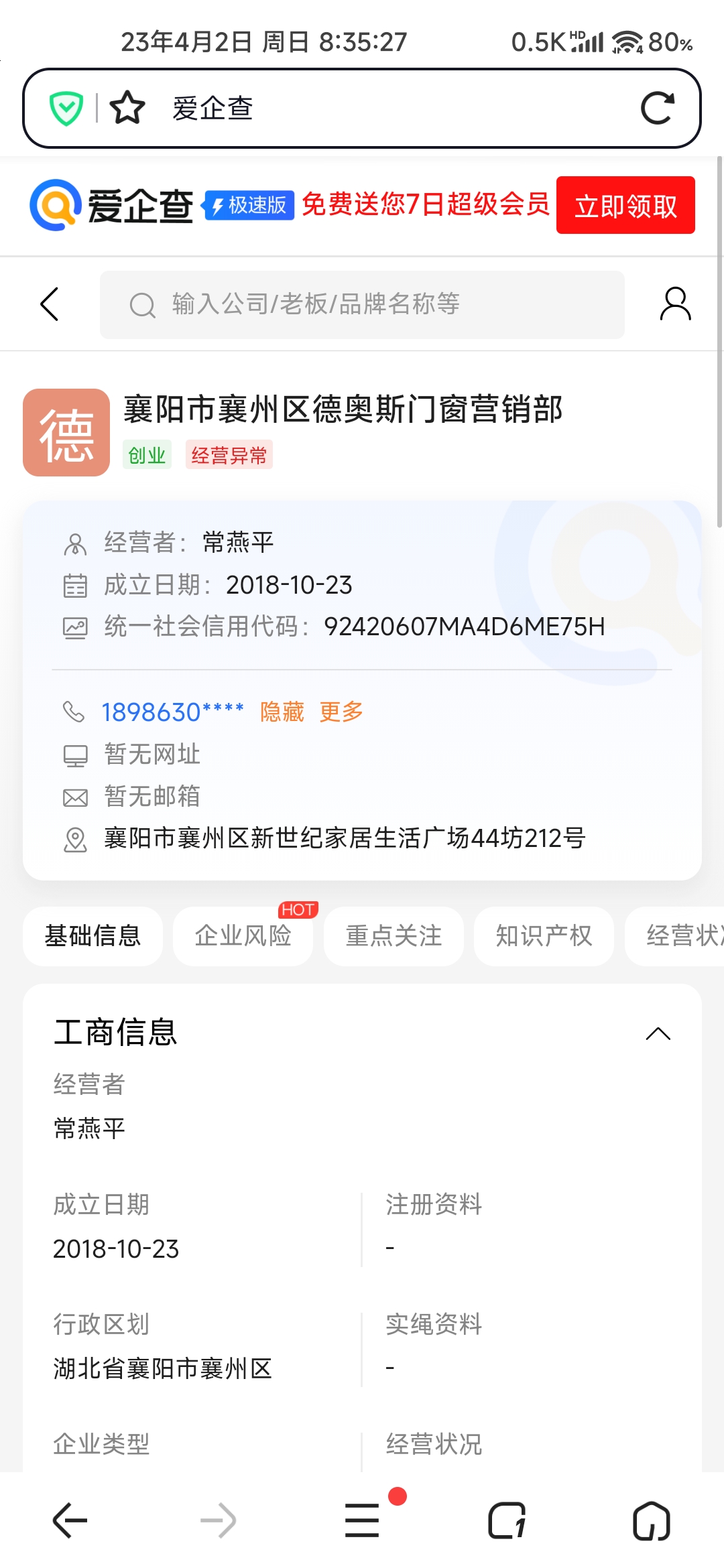Reload the page with the refresh icon
The width and height of the screenshot is (724, 1568).
pos(657,108)
